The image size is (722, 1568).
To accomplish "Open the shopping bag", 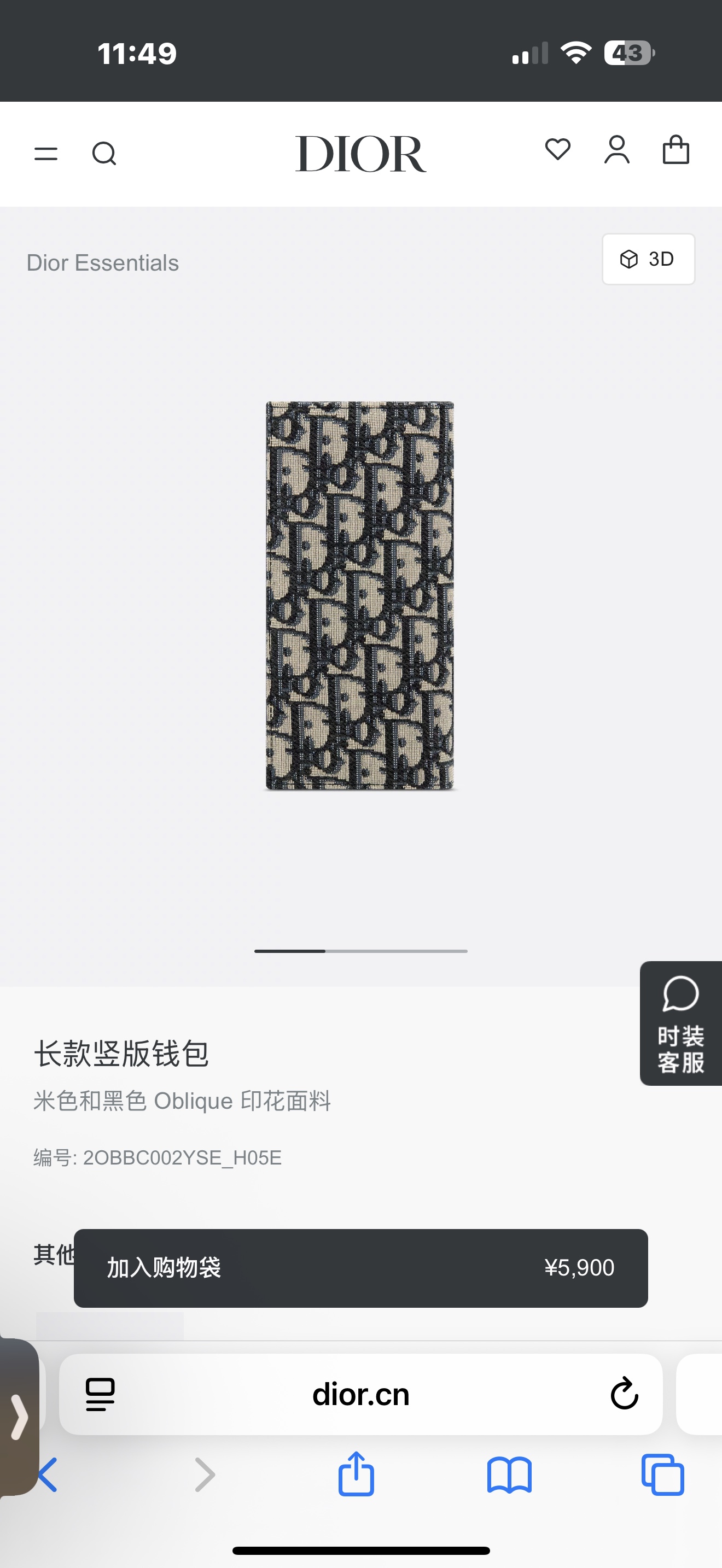I will click(676, 150).
